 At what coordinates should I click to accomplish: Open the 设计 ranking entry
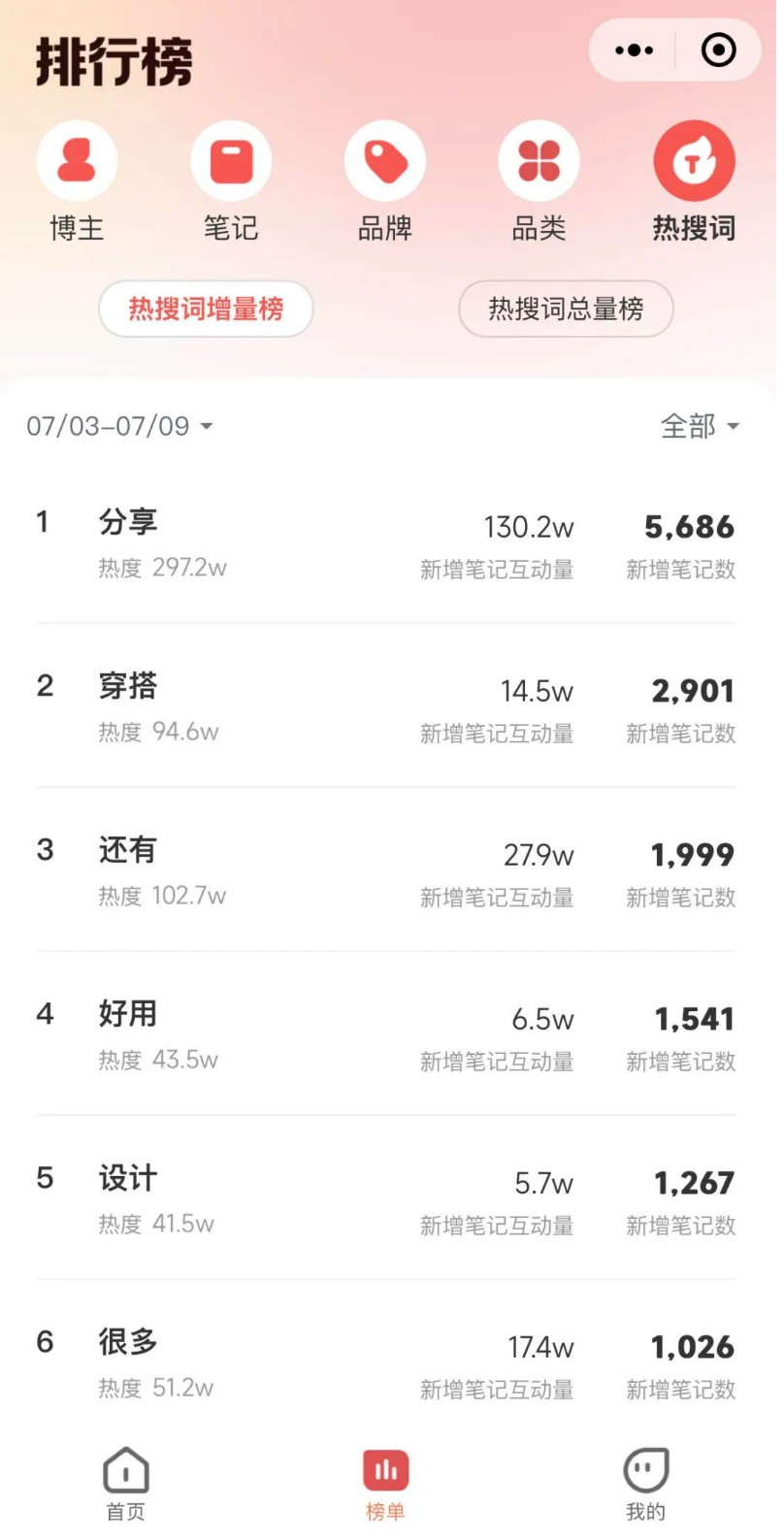tap(386, 1199)
